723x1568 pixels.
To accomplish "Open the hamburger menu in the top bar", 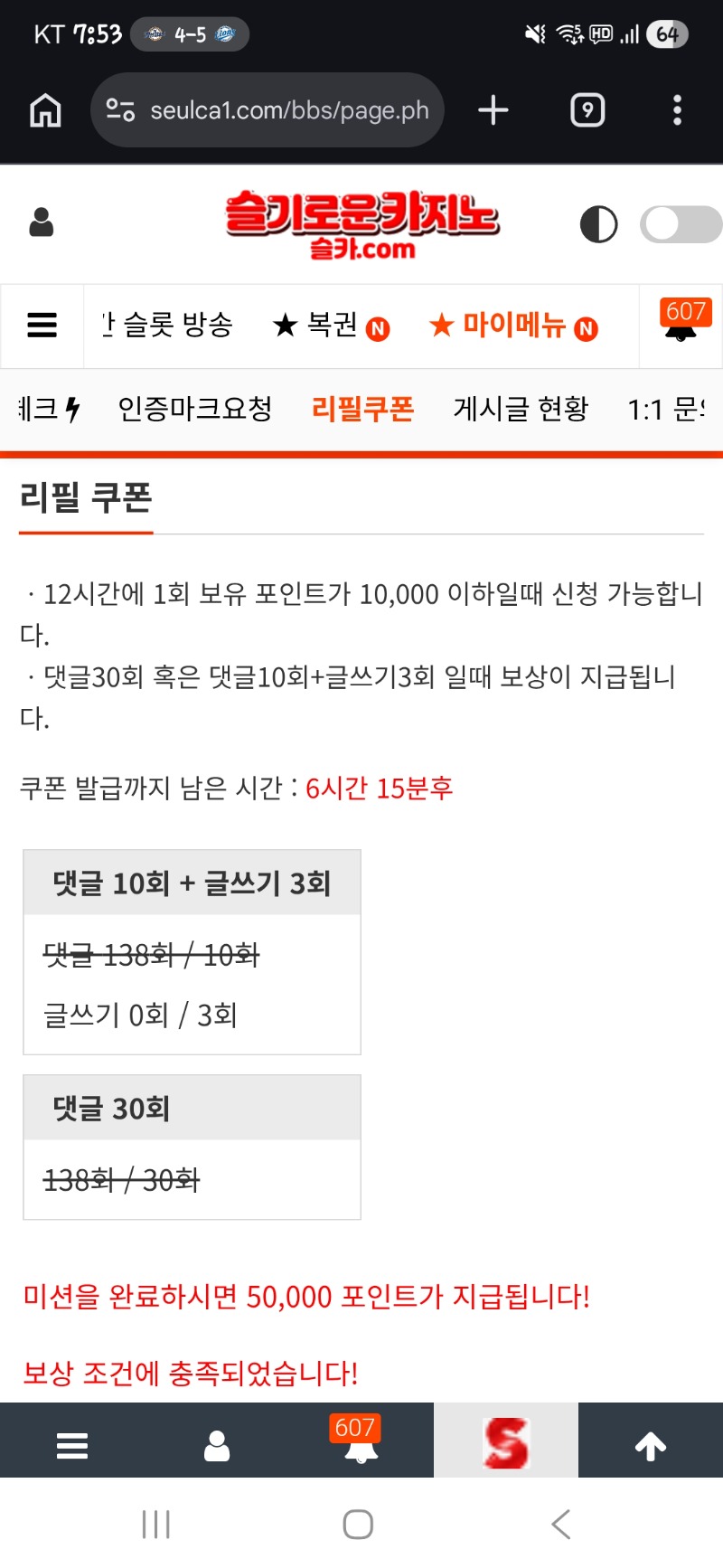I will click(x=42, y=326).
